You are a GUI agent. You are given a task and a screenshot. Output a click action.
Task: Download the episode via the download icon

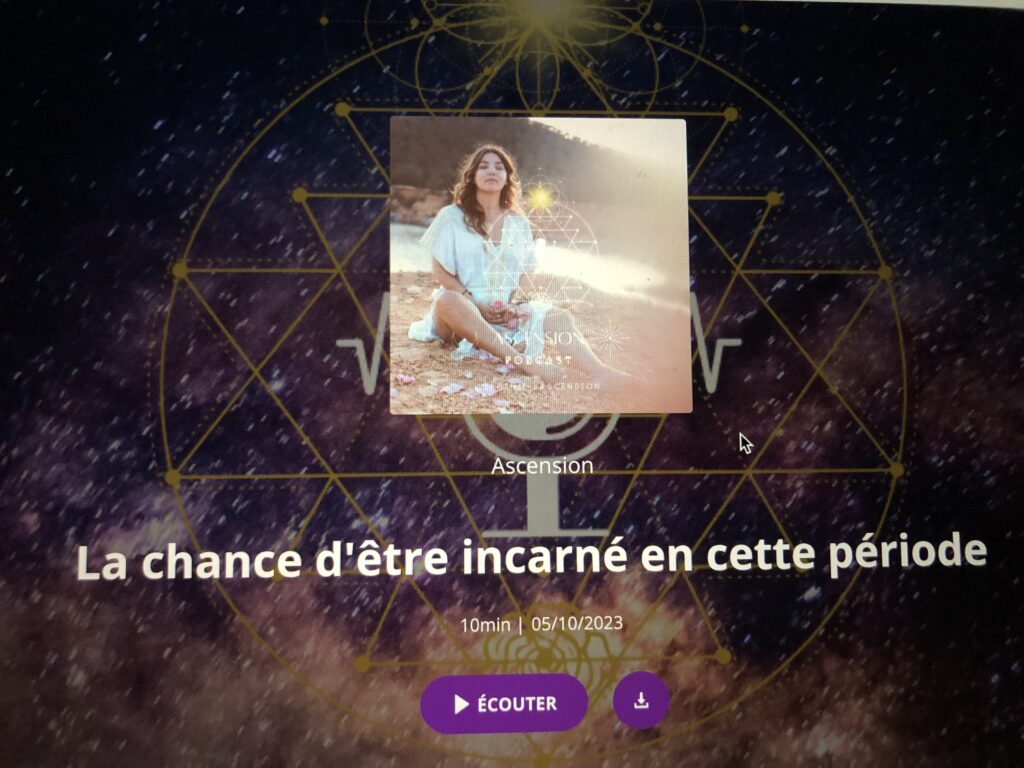(x=641, y=700)
